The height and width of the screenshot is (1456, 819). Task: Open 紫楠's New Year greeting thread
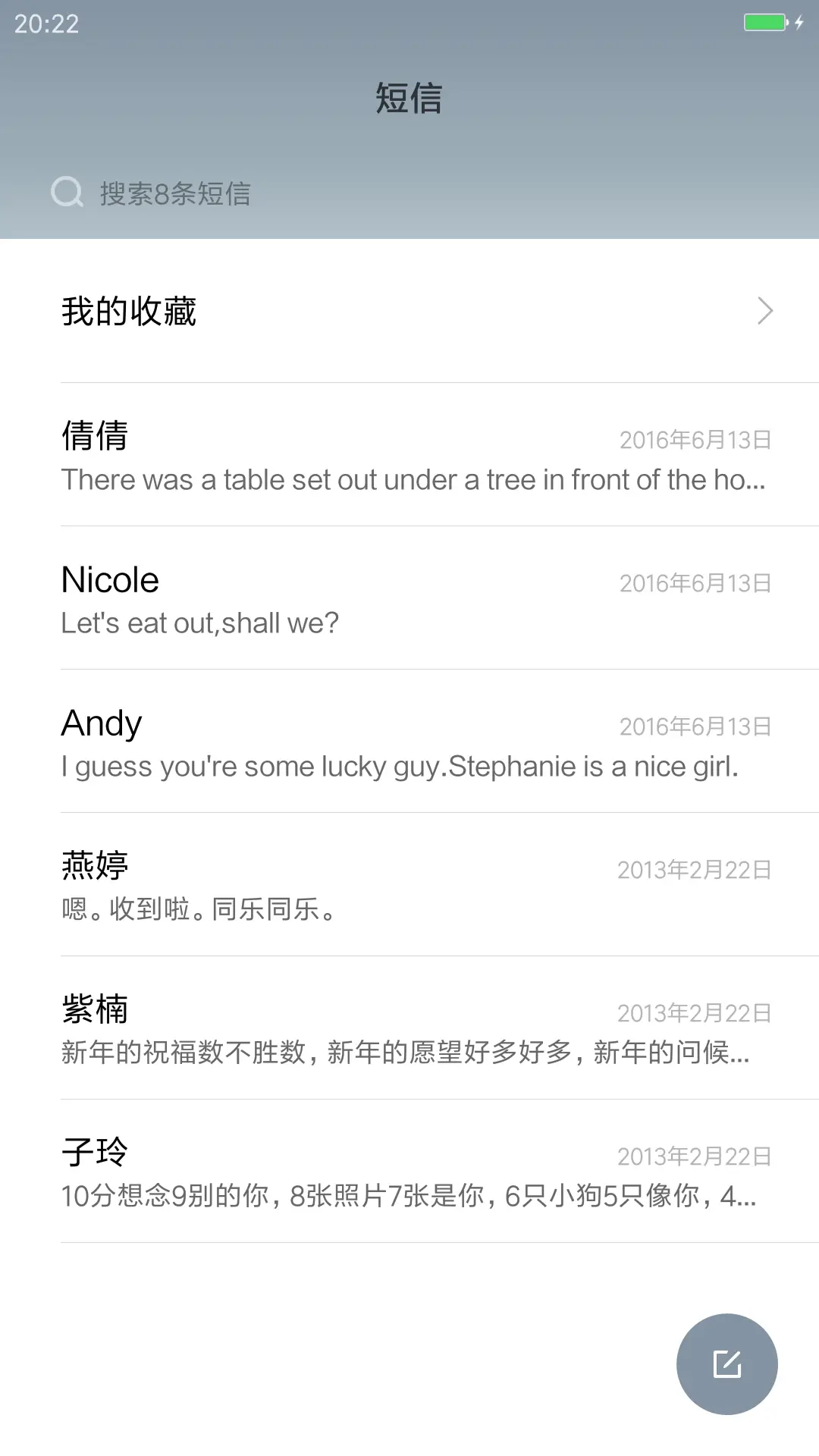pos(409,1029)
